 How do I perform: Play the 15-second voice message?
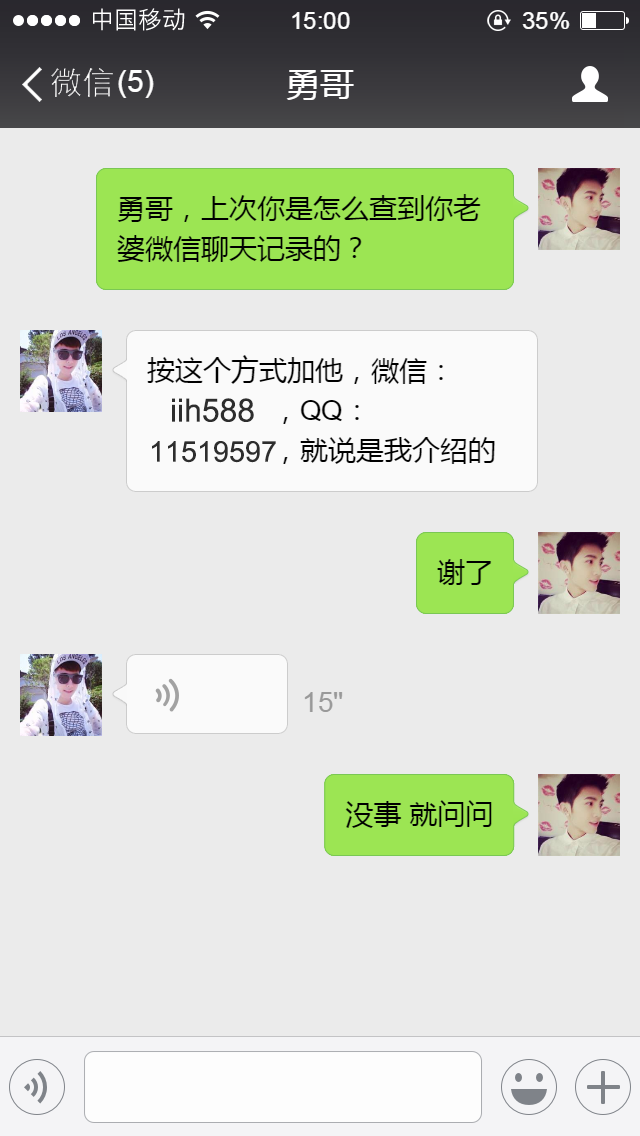(207, 694)
